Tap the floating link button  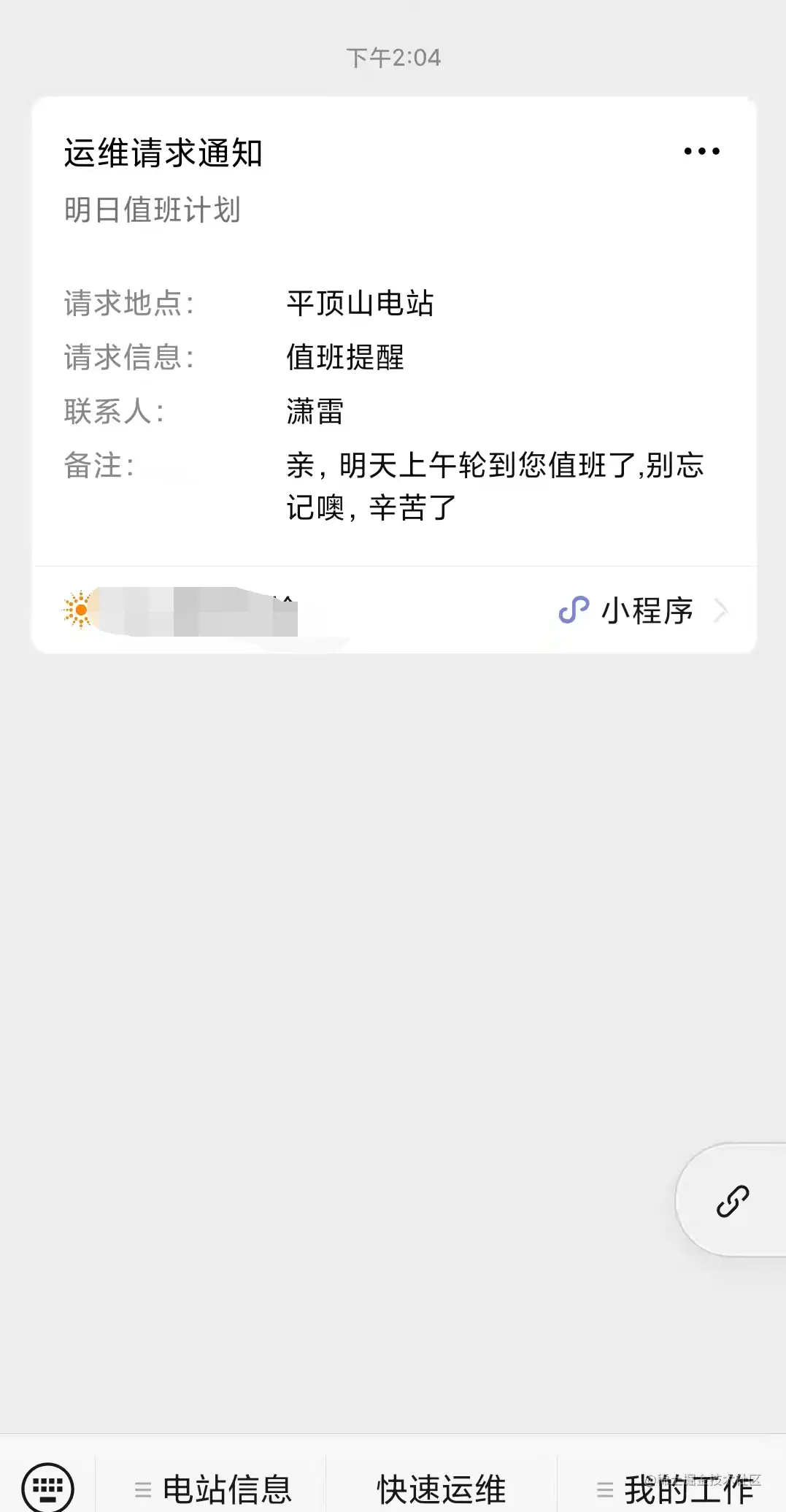pyautogui.click(x=733, y=1201)
